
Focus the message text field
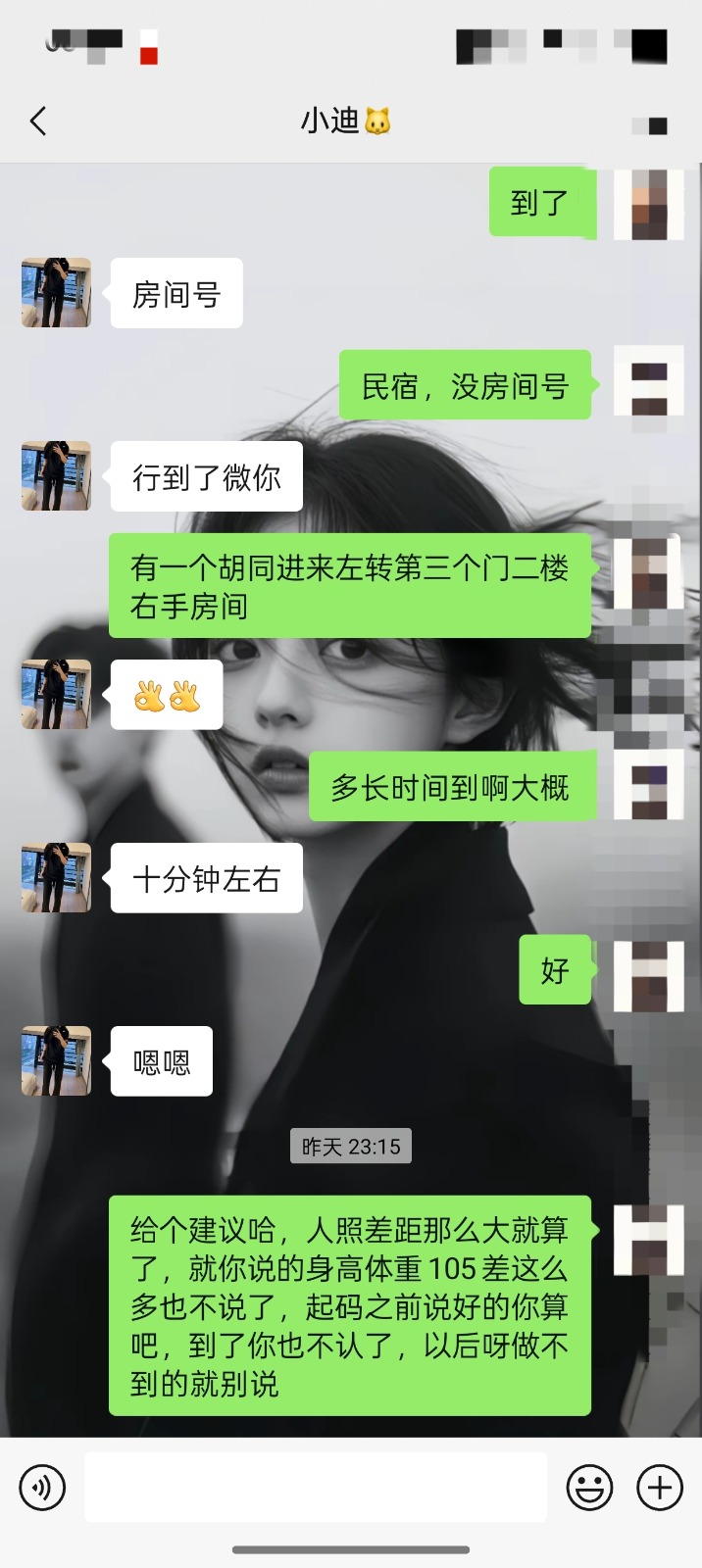click(316, 1488)
